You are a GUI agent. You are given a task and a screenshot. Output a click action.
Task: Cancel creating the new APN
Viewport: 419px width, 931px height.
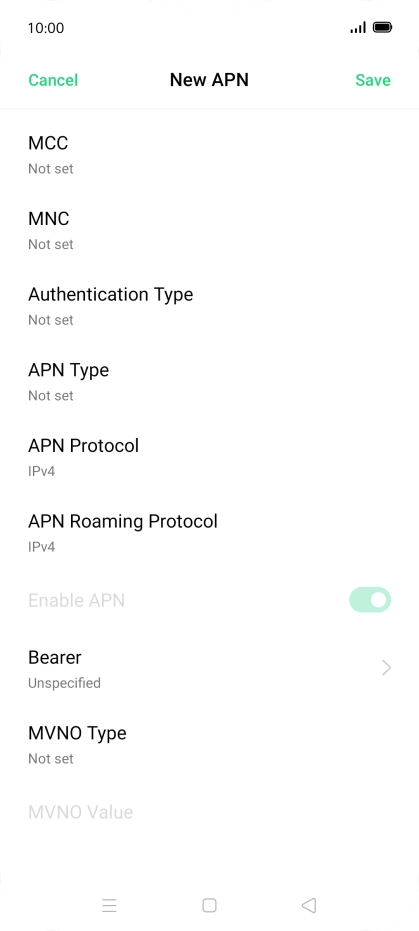point(53,80)
